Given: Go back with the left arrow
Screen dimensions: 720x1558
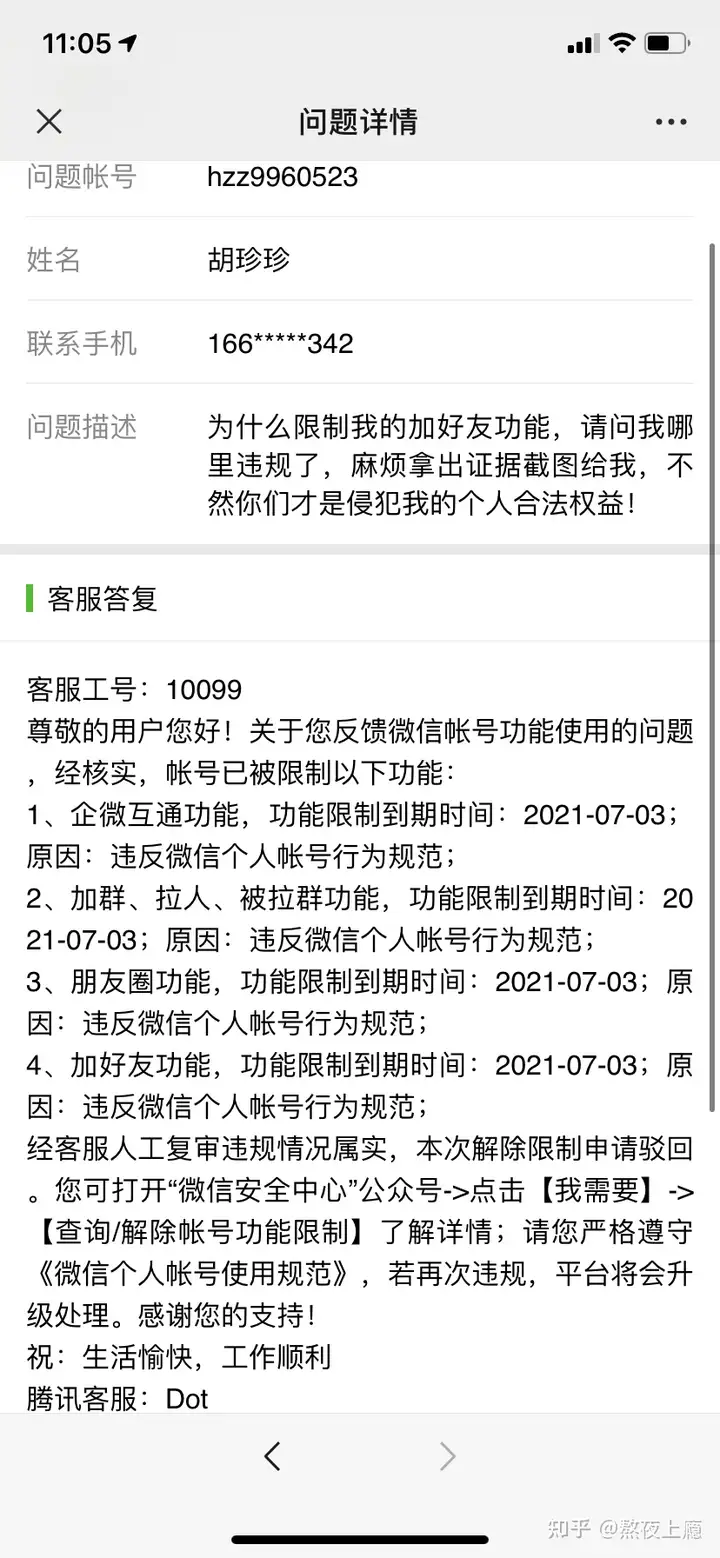Looking at the screenshot, I should click(272, 1456).
